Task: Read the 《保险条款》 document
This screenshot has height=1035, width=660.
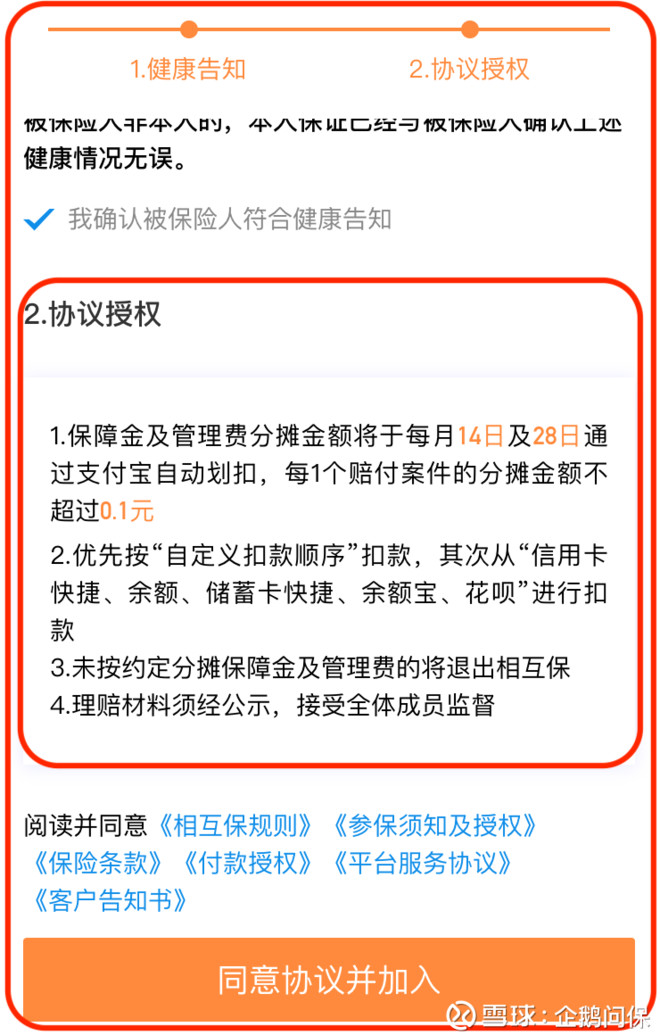Action: [x=97, y=863]
